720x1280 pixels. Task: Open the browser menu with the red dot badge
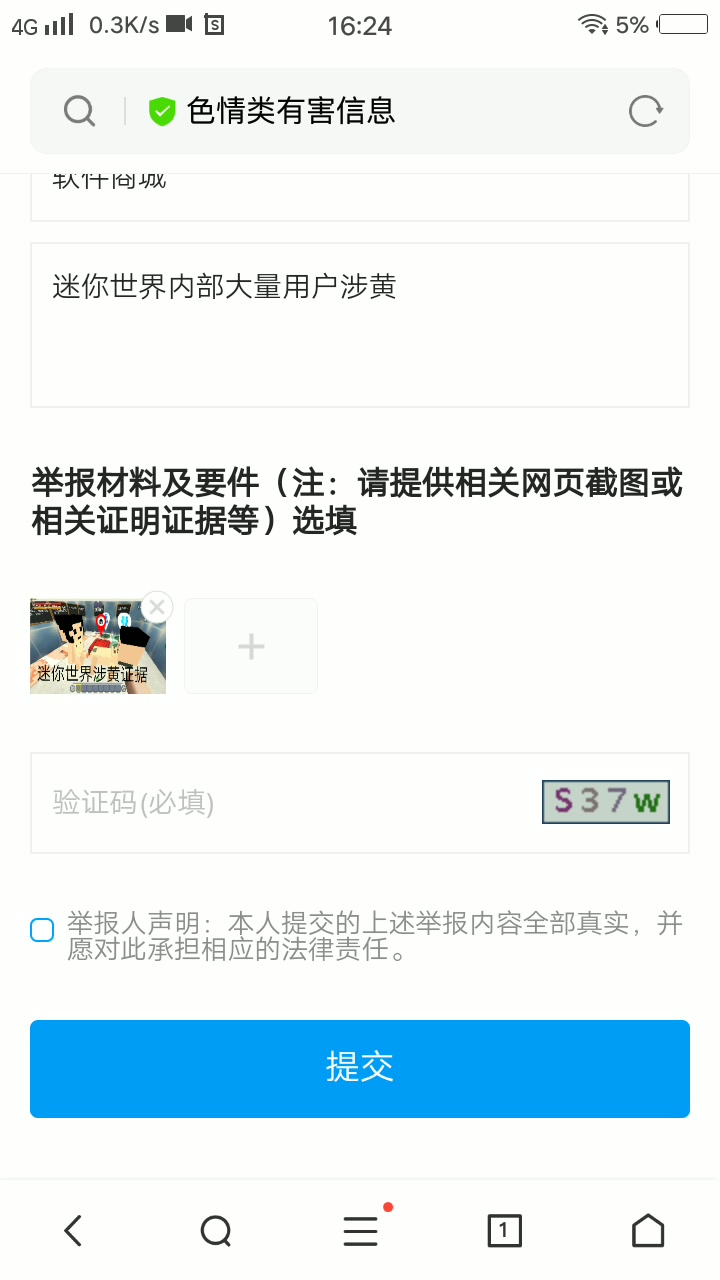[x=360, y=1230]
